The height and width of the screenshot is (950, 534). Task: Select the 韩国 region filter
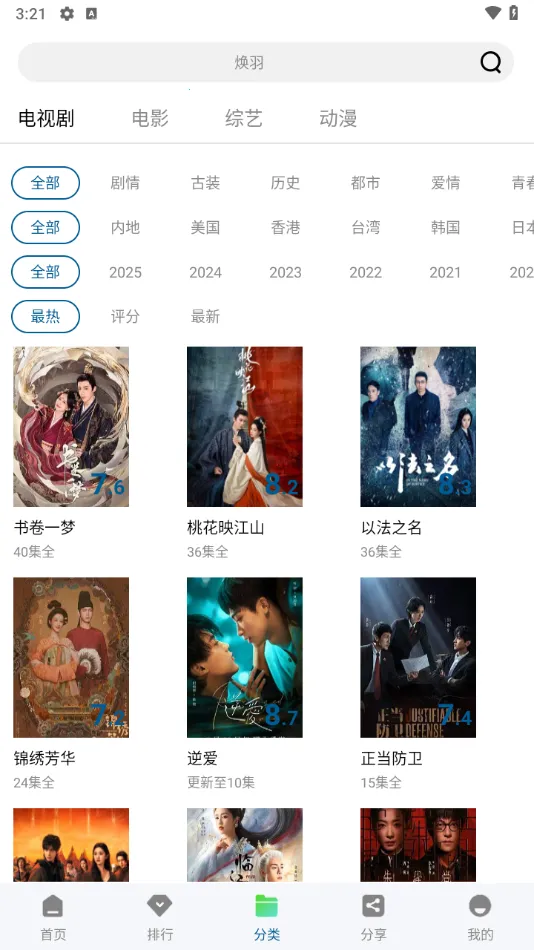click(446, 228)
